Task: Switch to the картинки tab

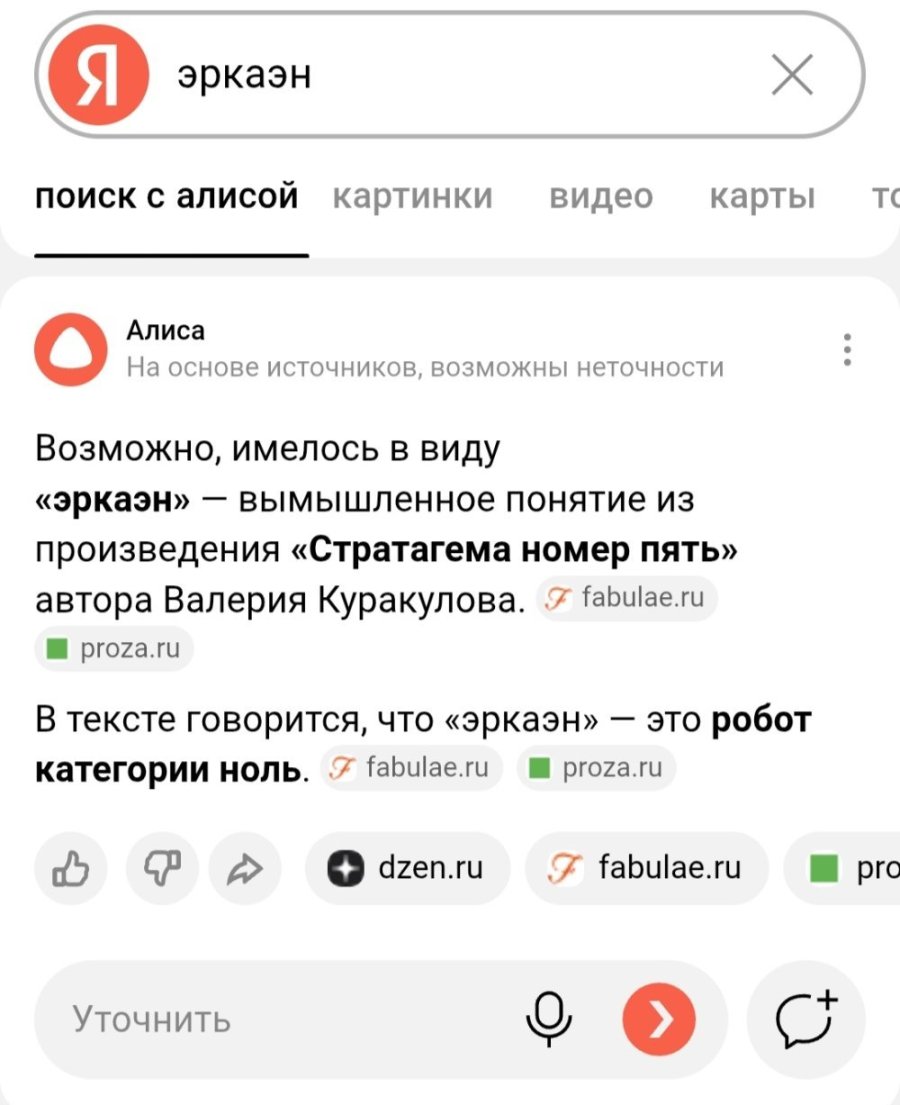Action: pyautogui.click(x=412, y=196)
